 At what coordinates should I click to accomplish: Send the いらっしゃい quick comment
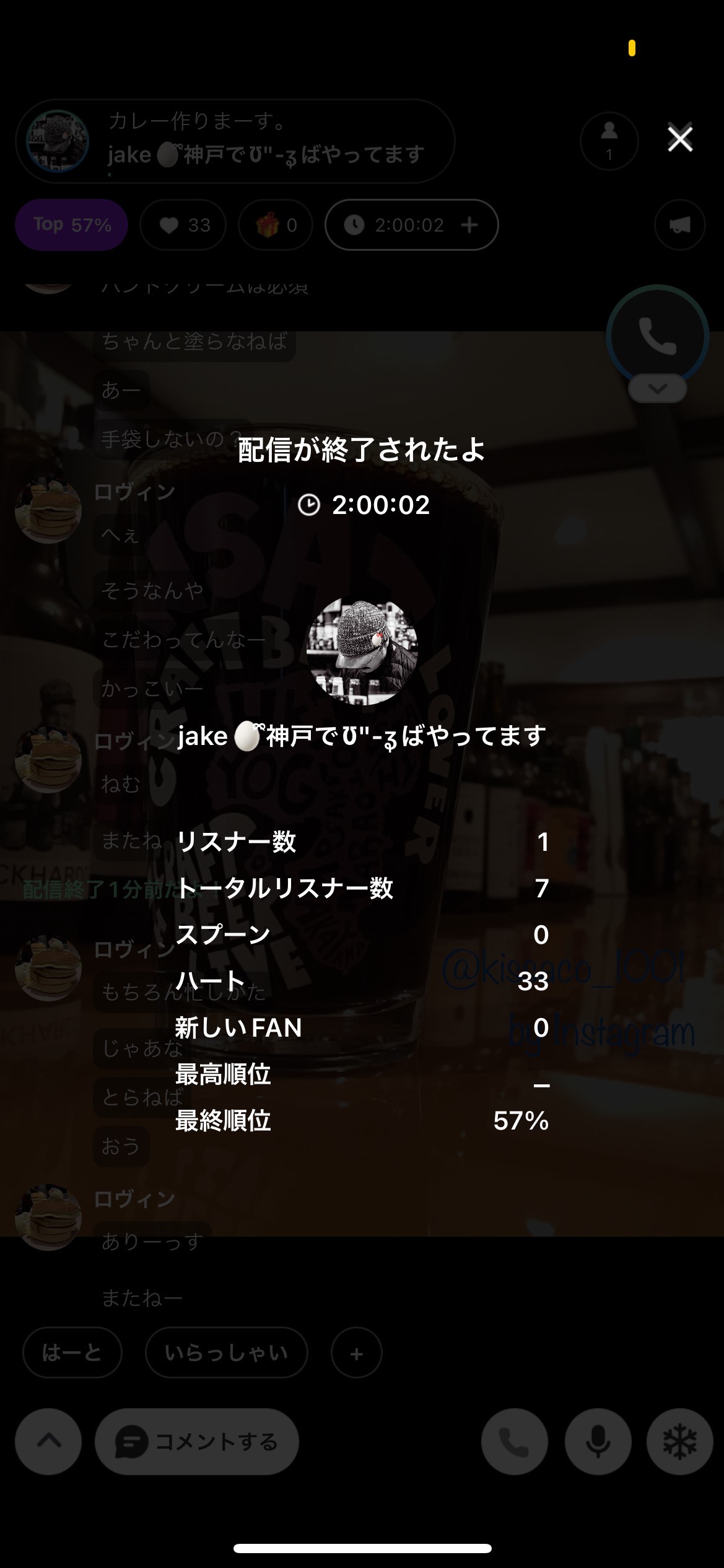pos(226,1352)
